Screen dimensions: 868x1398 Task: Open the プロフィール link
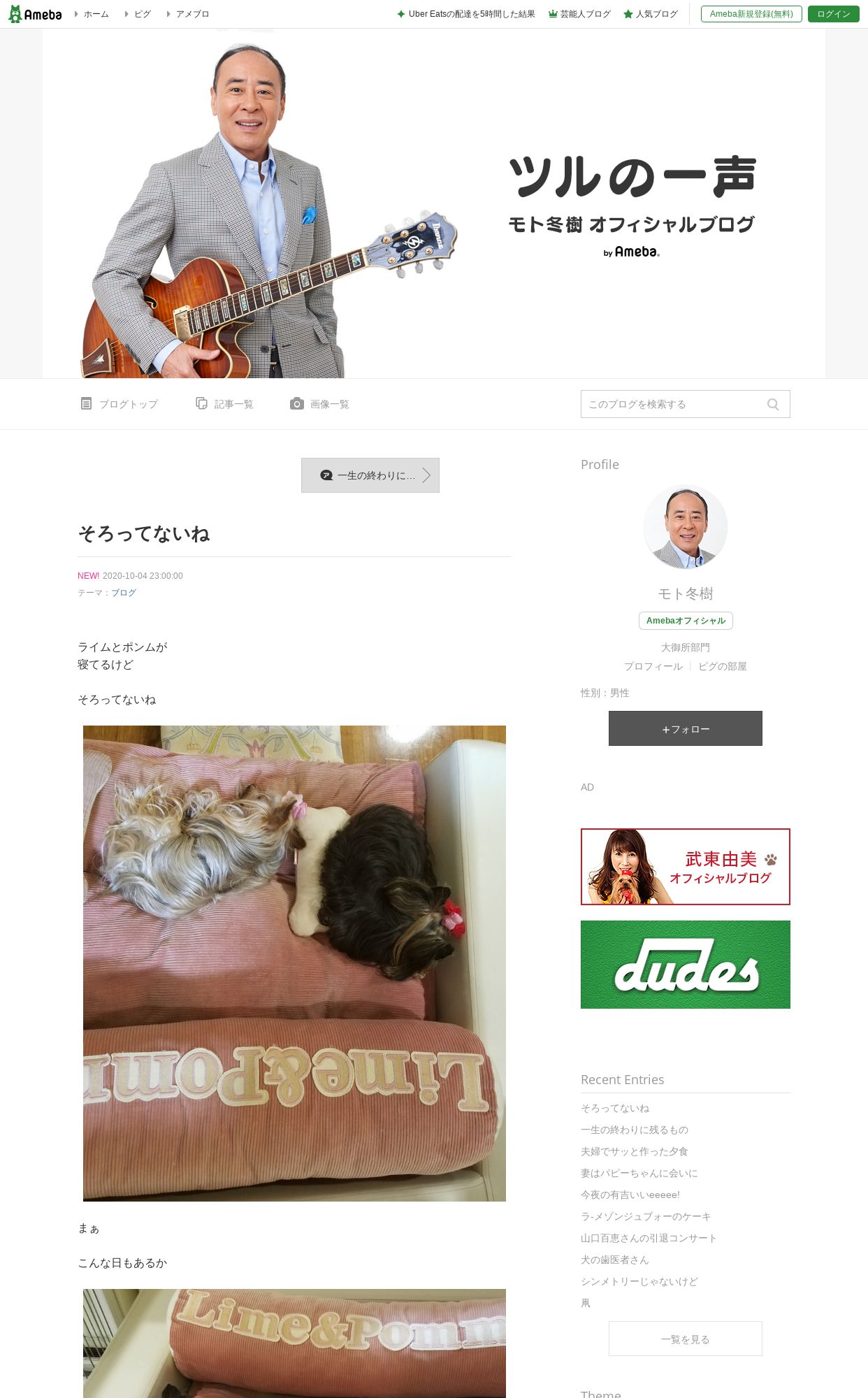tap(653, 666)
